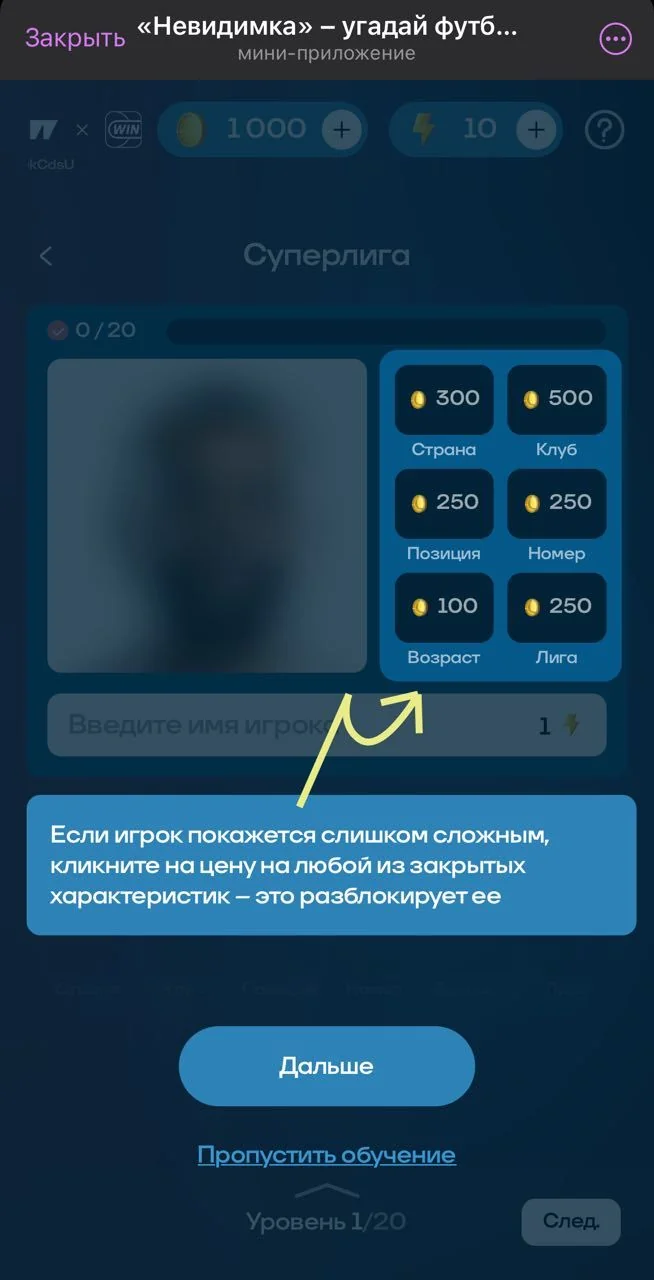654x1280 pixels.
Task: Focus the player name input field
Action: (x=326, y=725)
